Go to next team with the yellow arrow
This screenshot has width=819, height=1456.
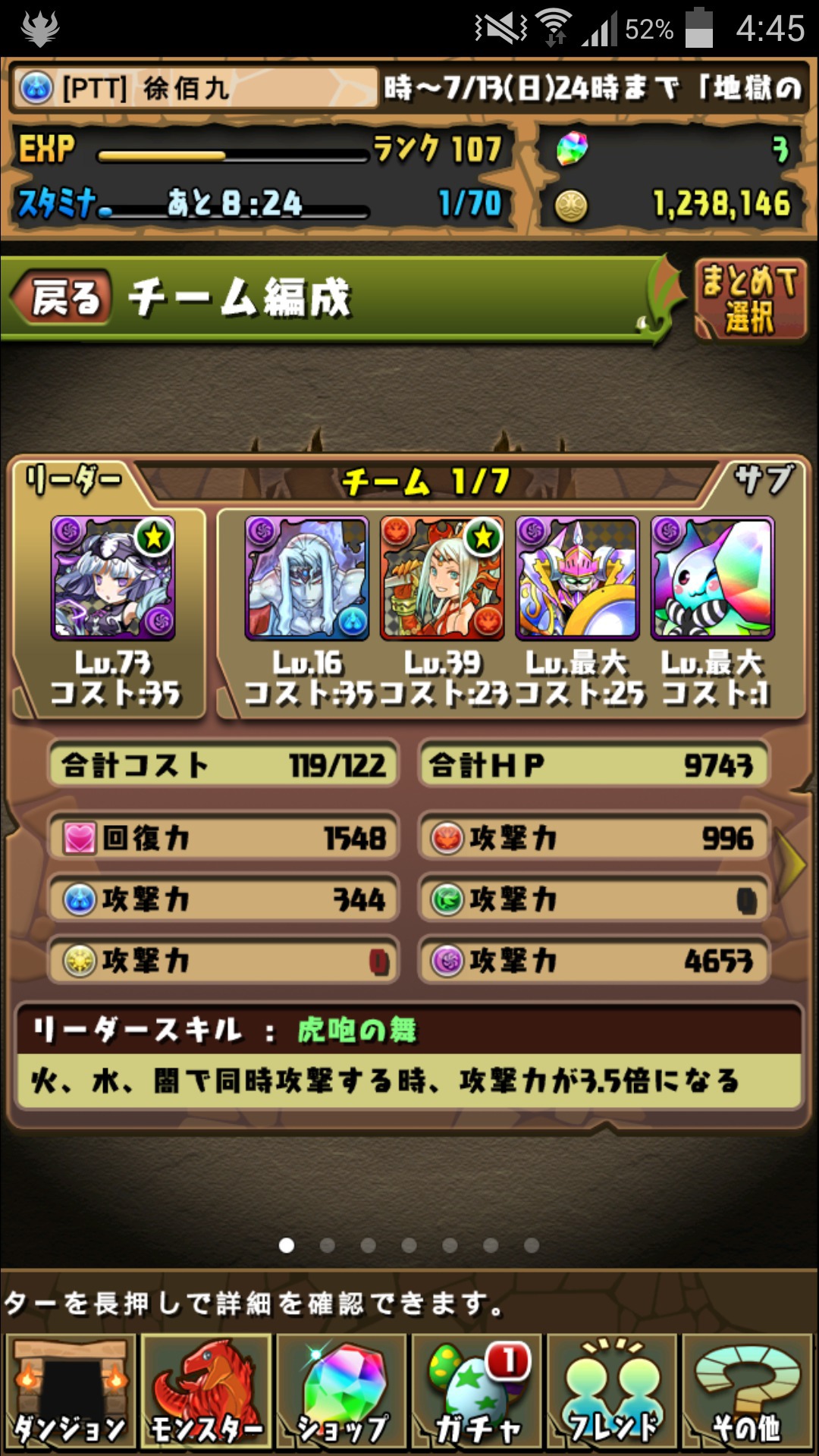pyautogui.click(x=792, y=864)
